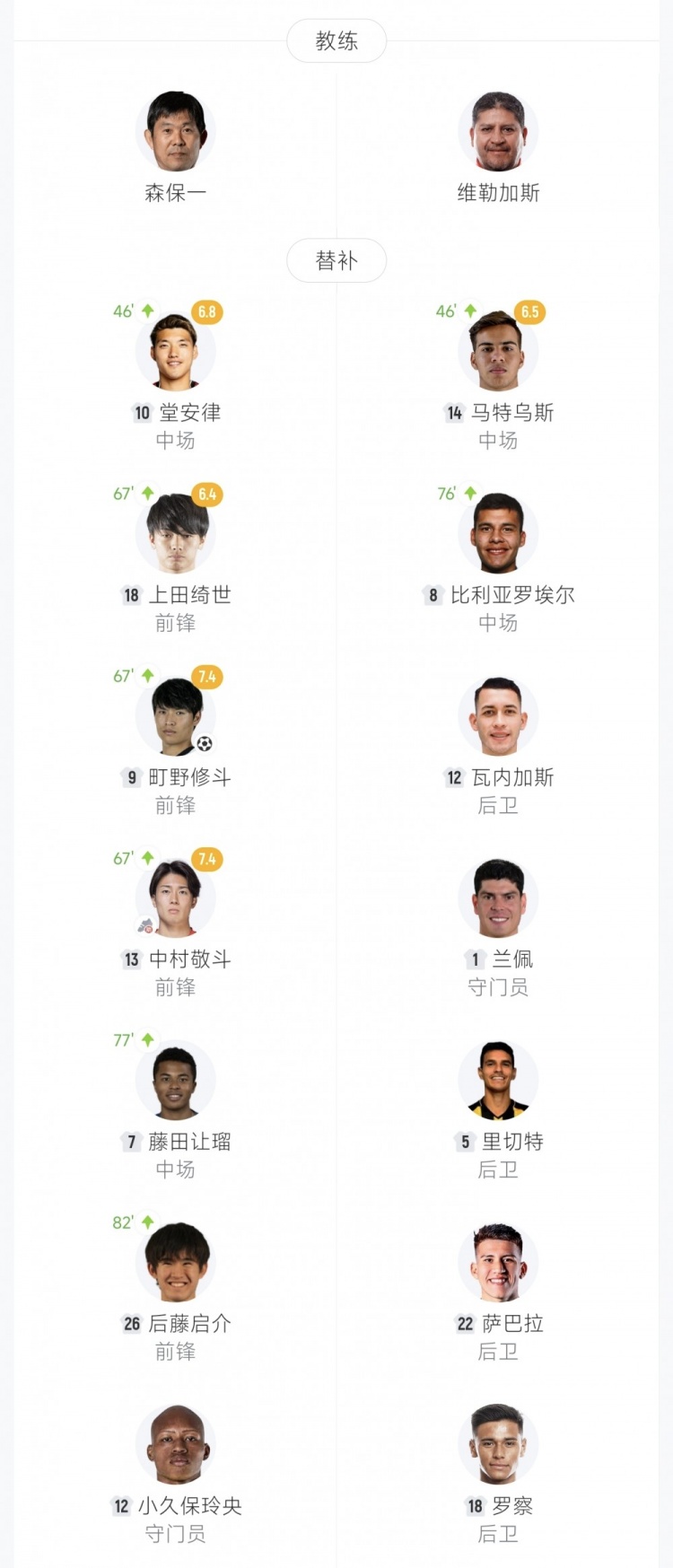This screenshot has height=1568, width=673.
Task: Open goalkeeper 兰佩's profile
Action: tap(498, 899)
